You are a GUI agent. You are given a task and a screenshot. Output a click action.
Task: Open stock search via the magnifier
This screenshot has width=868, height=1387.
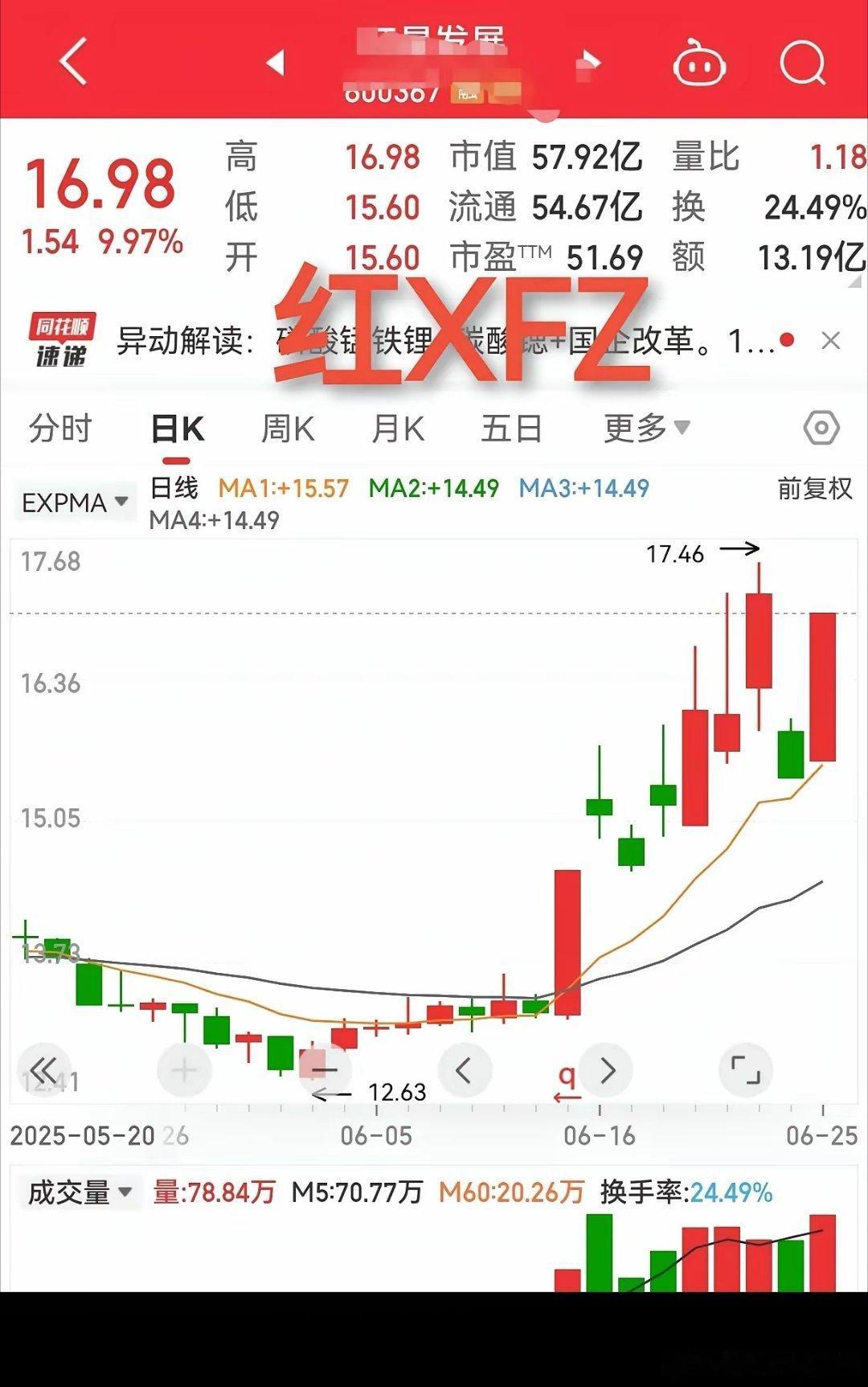pyautogui.click(x=803, y=63)
